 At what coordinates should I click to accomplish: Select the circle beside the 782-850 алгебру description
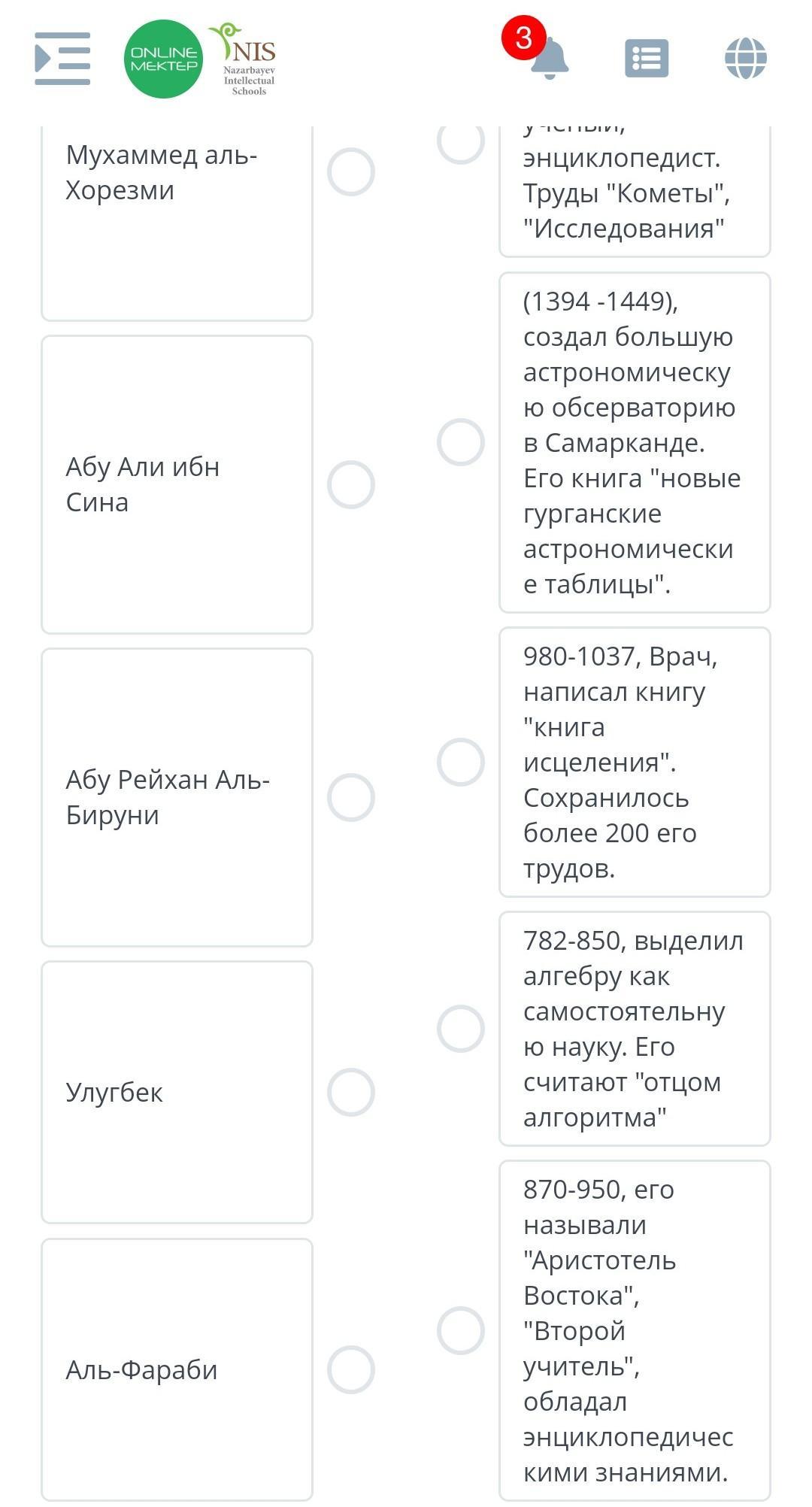(461, 1029)
